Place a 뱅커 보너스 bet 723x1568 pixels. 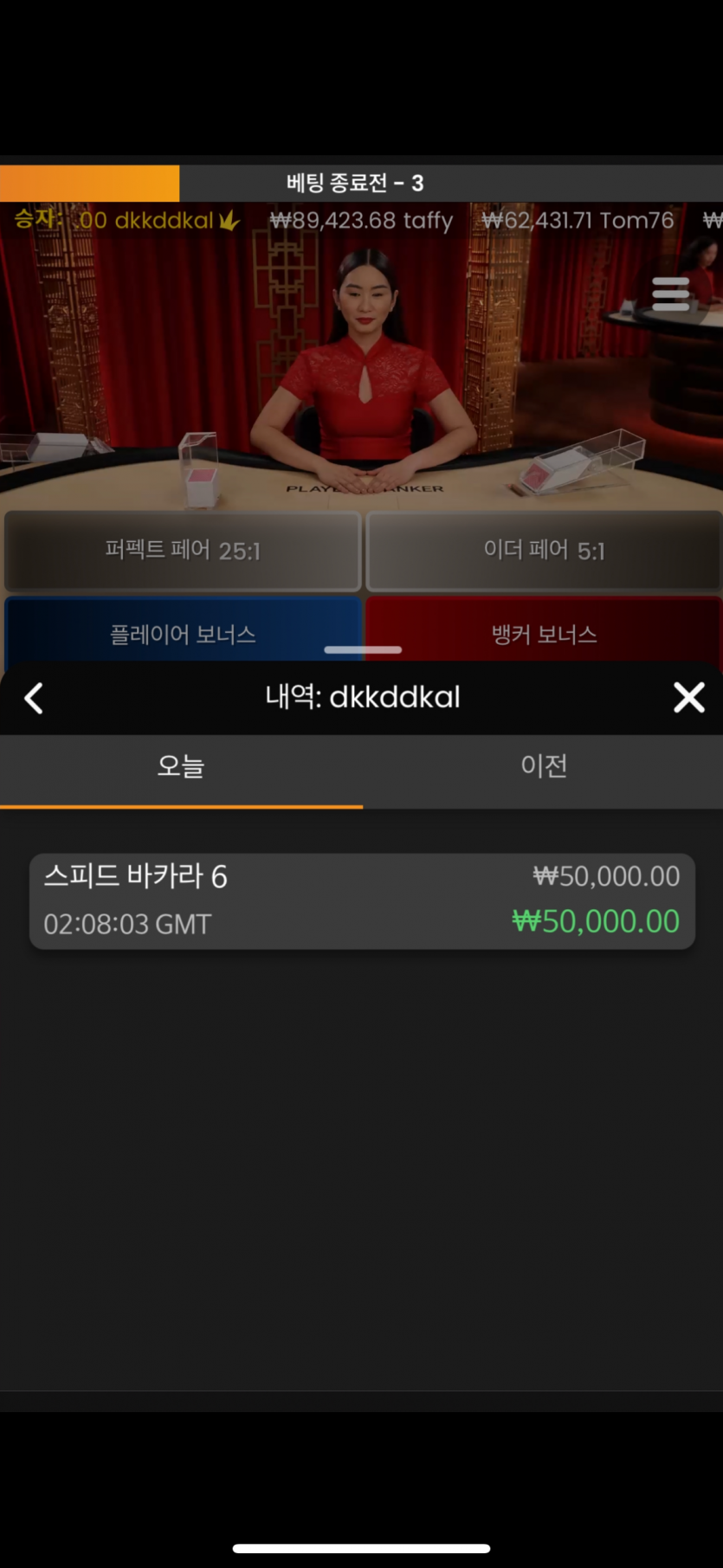pos(544,632)
